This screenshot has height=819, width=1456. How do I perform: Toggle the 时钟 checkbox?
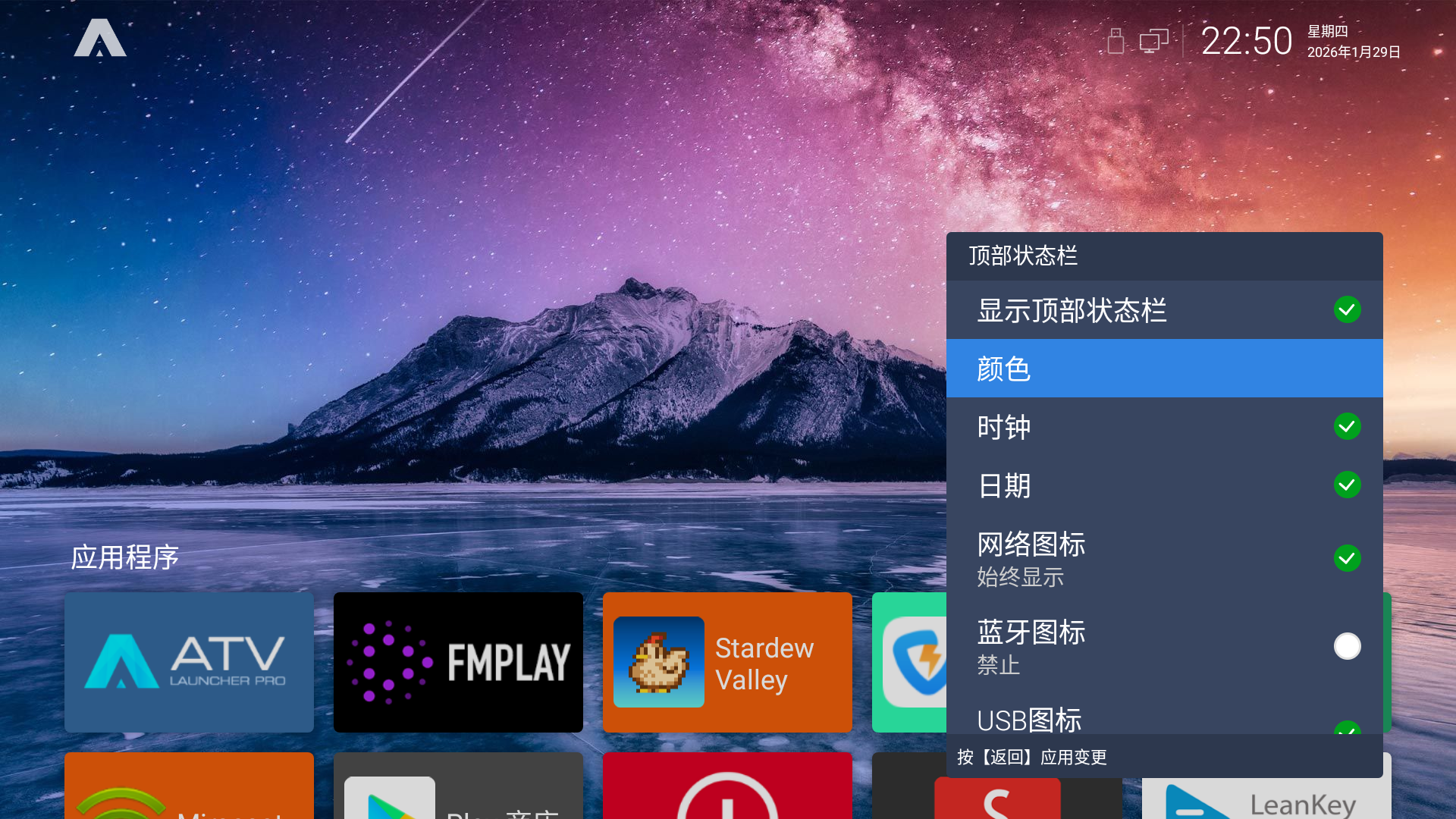click(1347, 427)
